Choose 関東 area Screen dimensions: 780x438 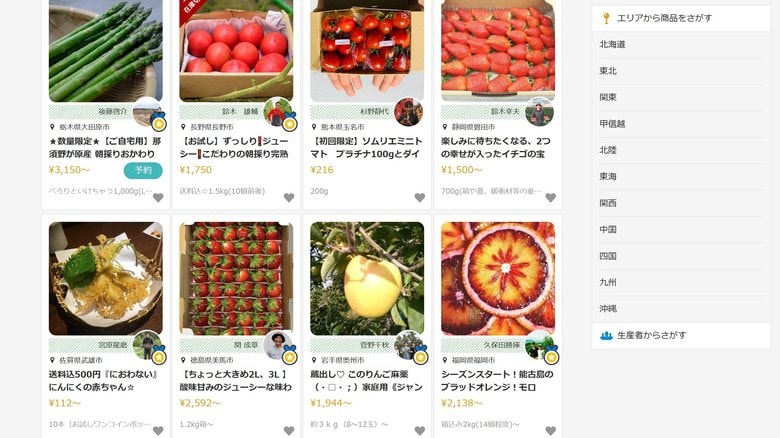point(608,97)
